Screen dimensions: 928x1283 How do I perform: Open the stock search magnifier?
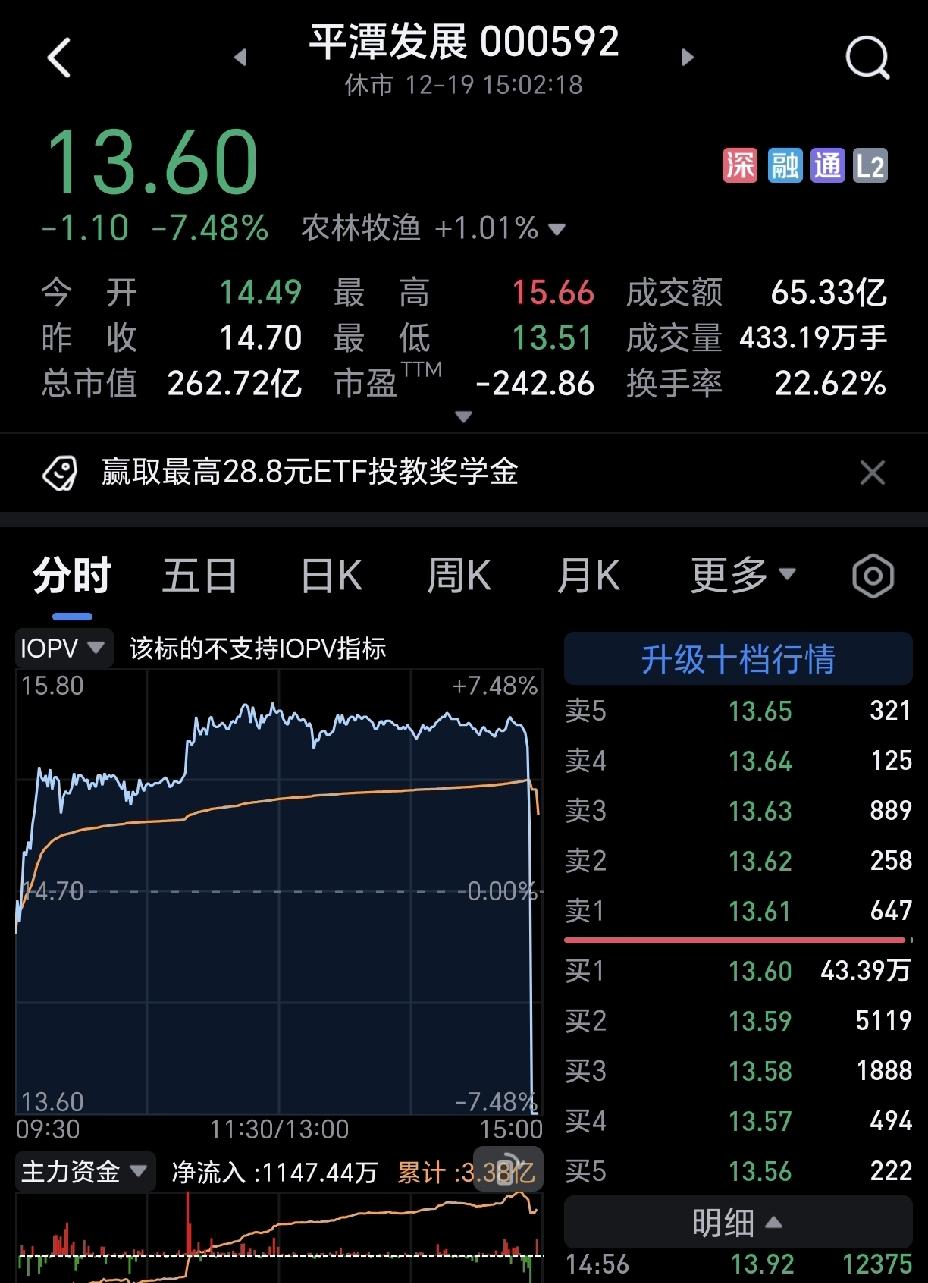pos(866,57)
